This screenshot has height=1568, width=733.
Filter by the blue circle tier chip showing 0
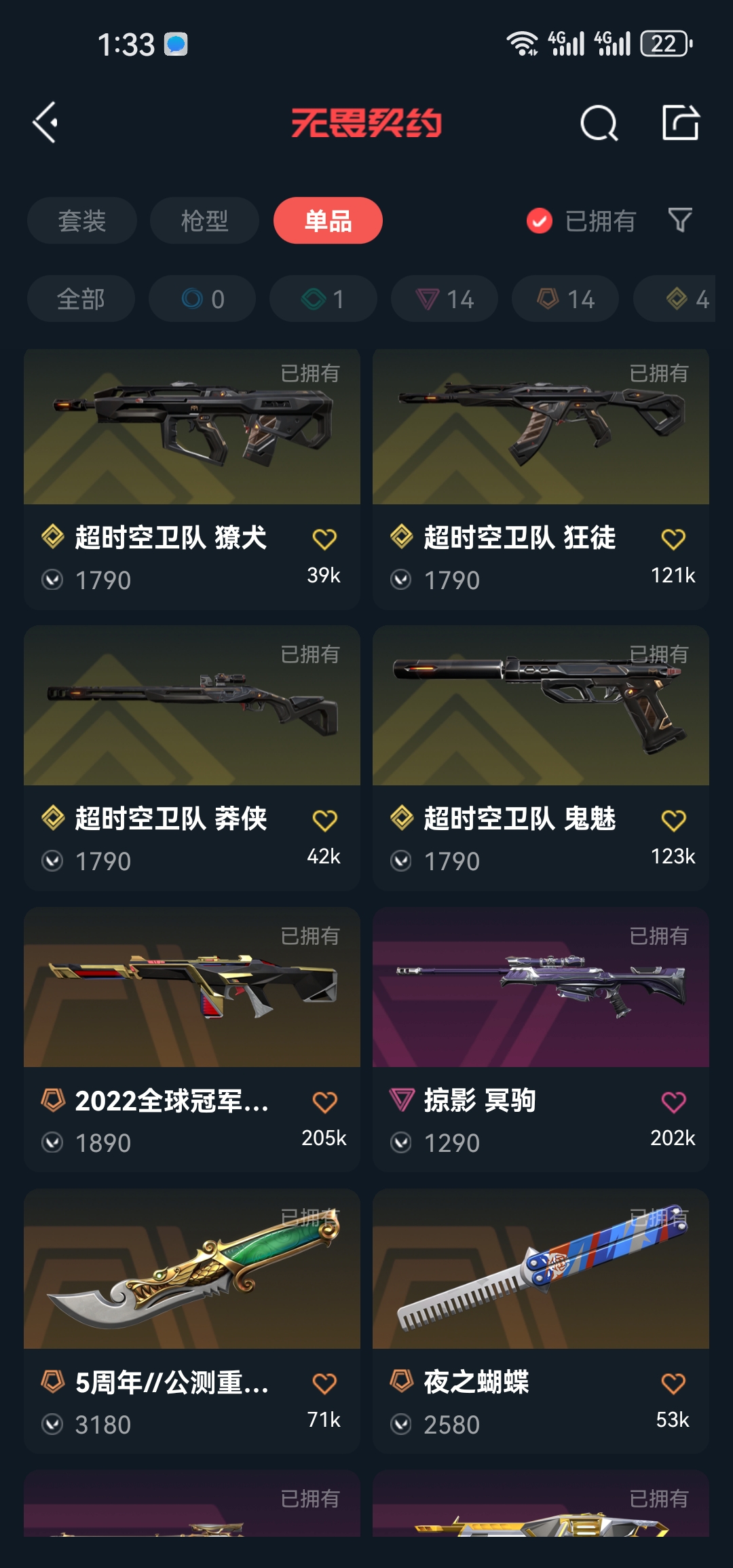(x=202, y=299)
